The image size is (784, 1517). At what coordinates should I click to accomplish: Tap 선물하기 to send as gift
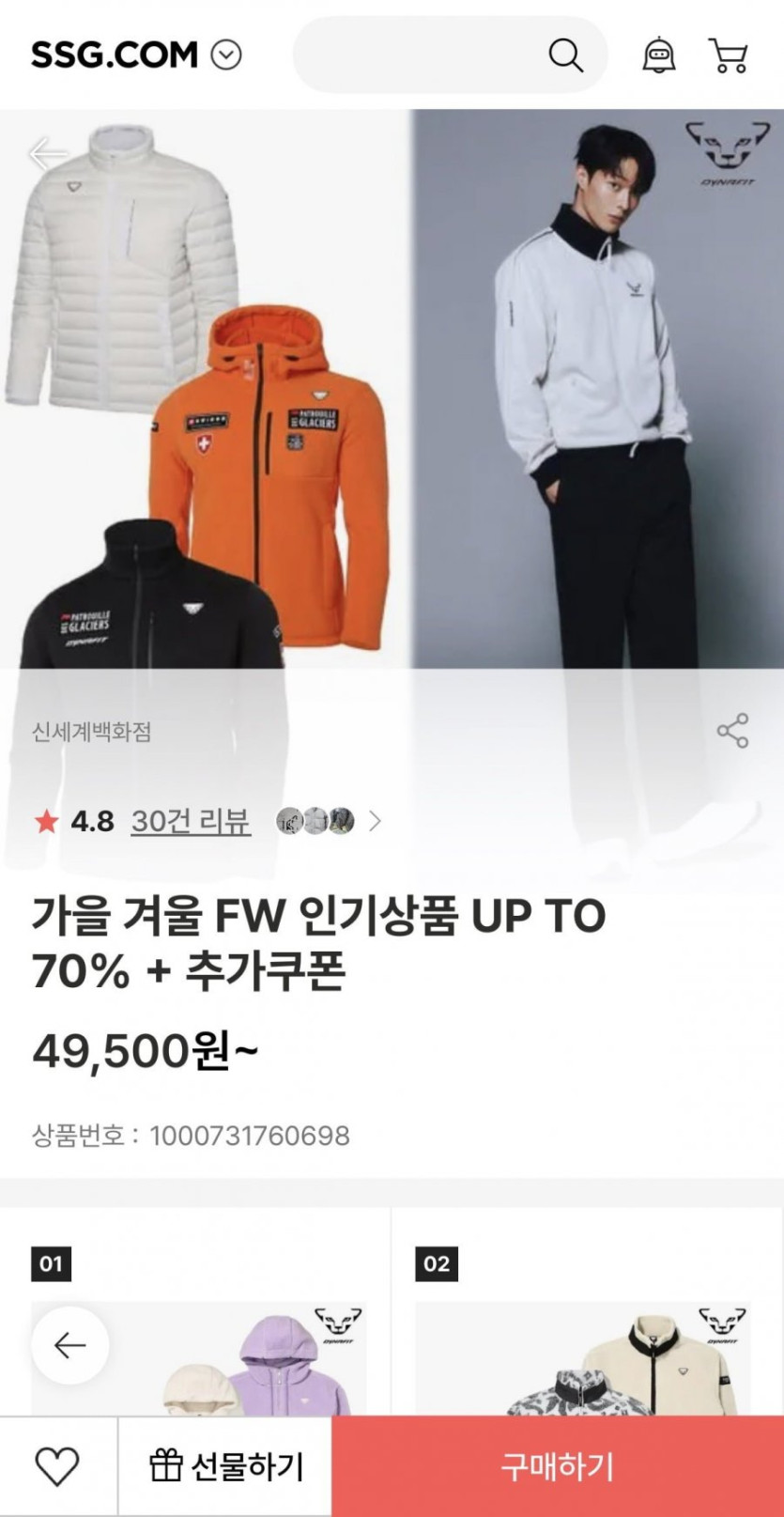click(x=225, y=1466)
